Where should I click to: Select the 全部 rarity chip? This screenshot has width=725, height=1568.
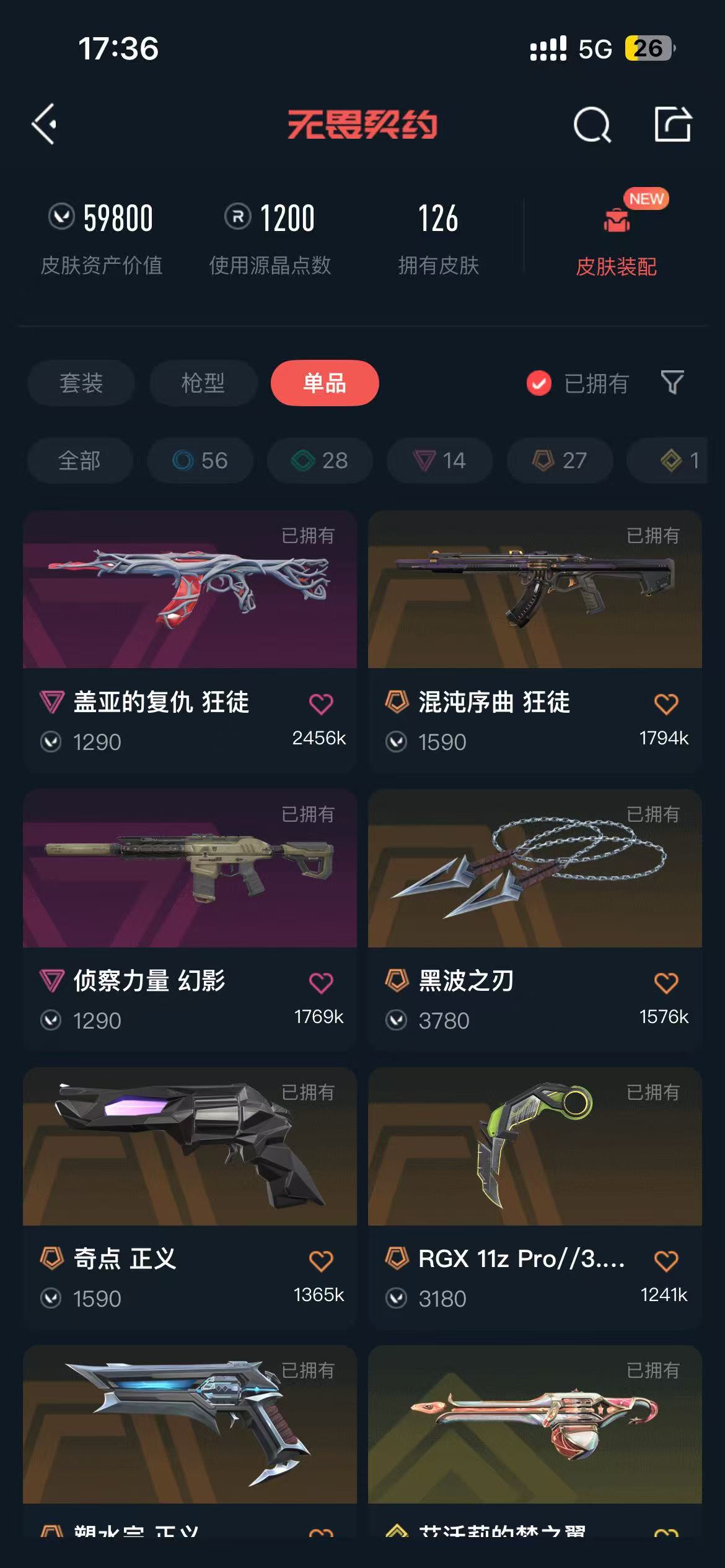pyautogui.click(x=80, y=461)
